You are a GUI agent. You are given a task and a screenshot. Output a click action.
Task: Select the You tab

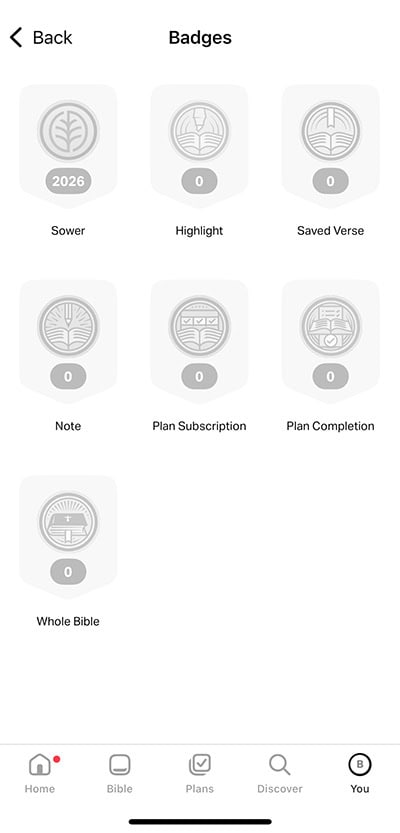click(x=360, y=774)
